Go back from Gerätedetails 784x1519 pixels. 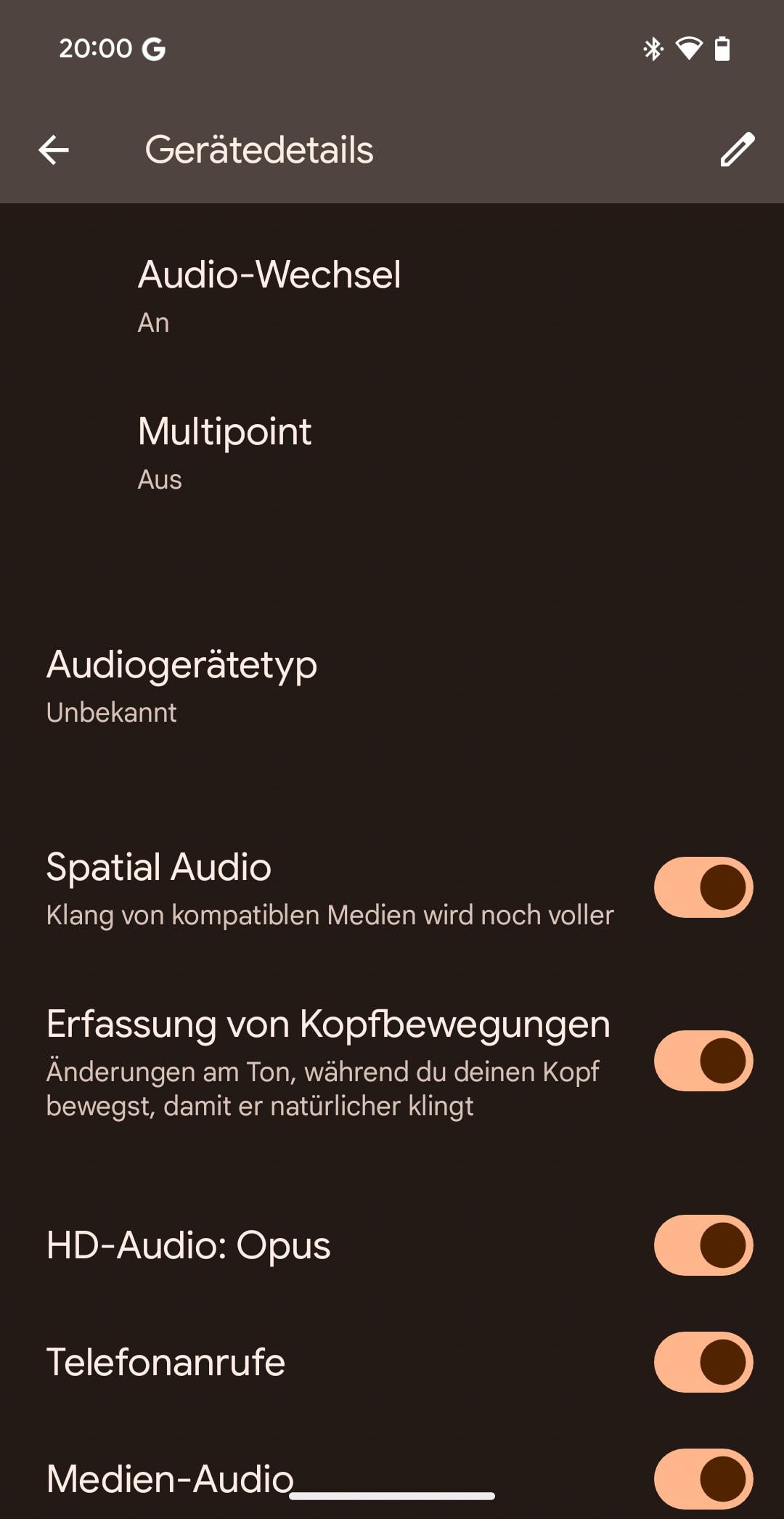click(x=54, y=150)
